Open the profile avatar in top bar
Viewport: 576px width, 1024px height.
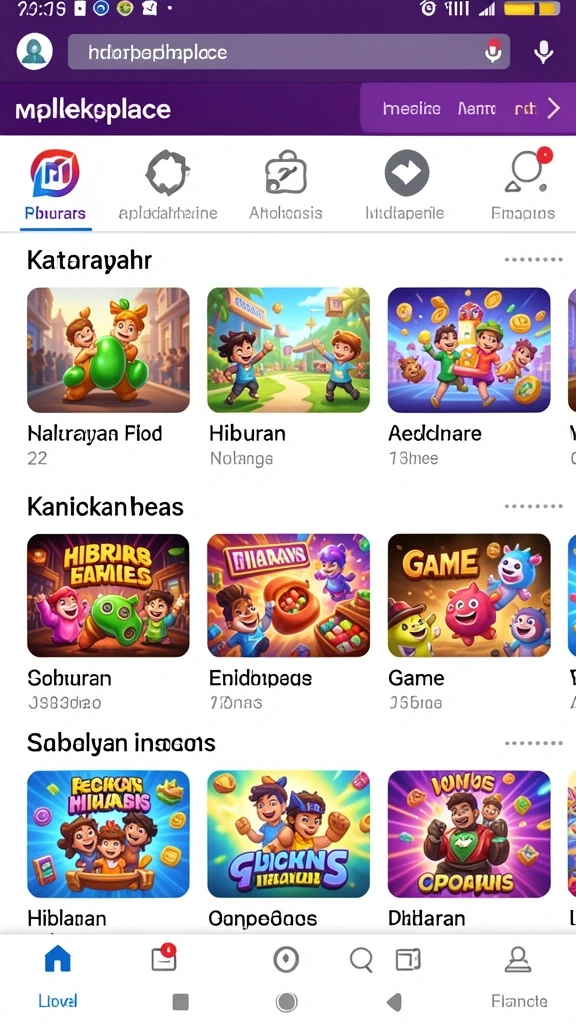pyautogui.click(x=35, y=52)
